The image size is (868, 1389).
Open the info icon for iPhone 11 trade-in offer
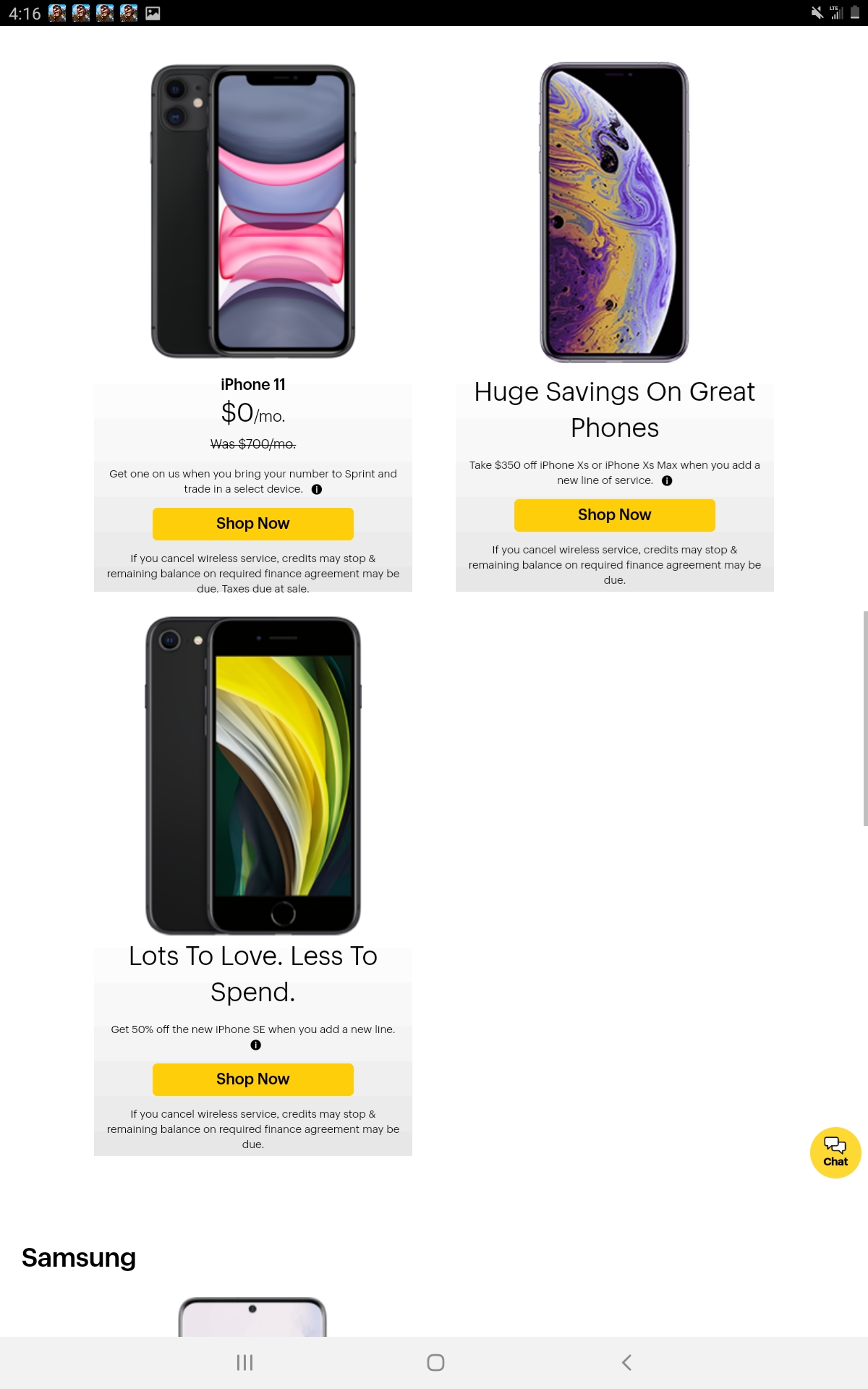pyautogui.click(x=317, y=490)
